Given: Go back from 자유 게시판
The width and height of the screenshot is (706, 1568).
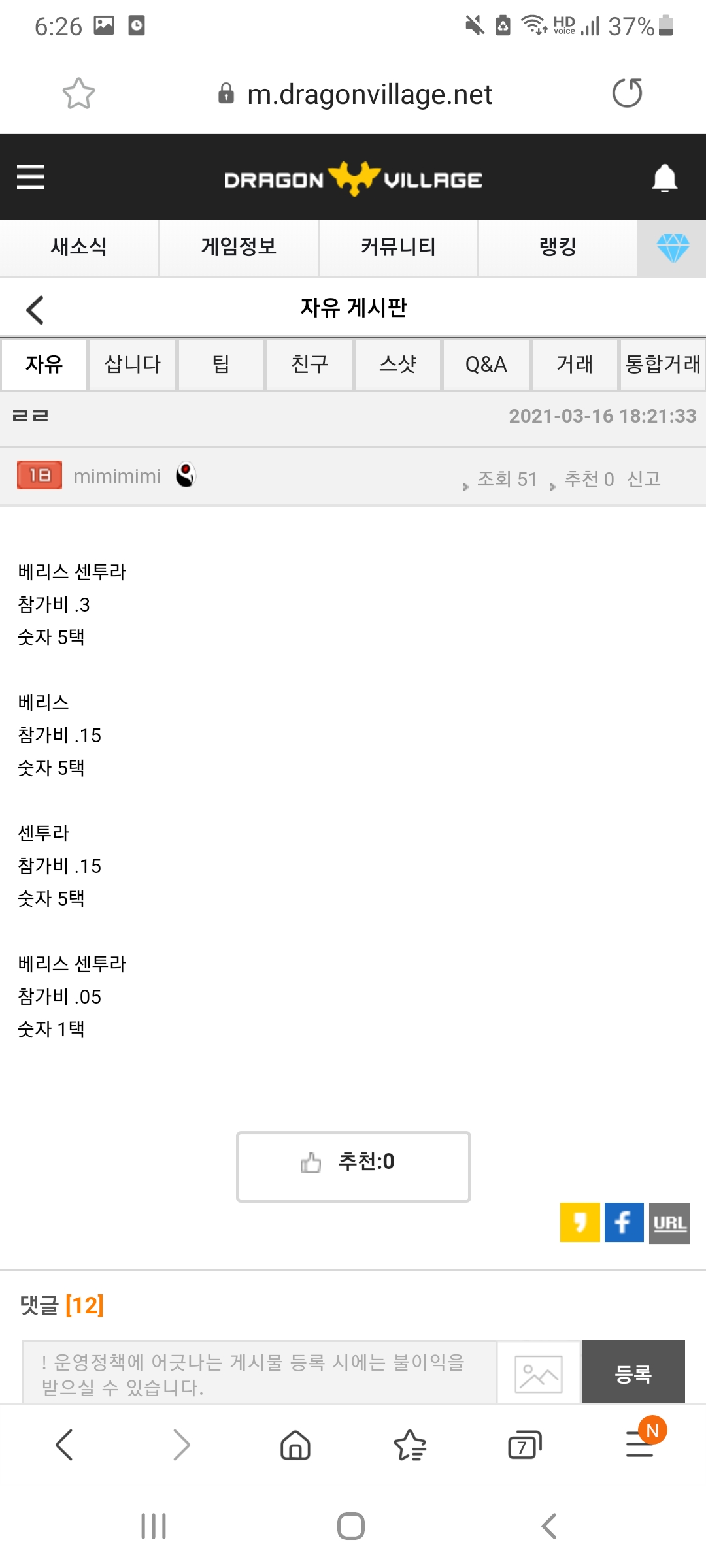Looking at the screenshot, I should coord(35,310).
